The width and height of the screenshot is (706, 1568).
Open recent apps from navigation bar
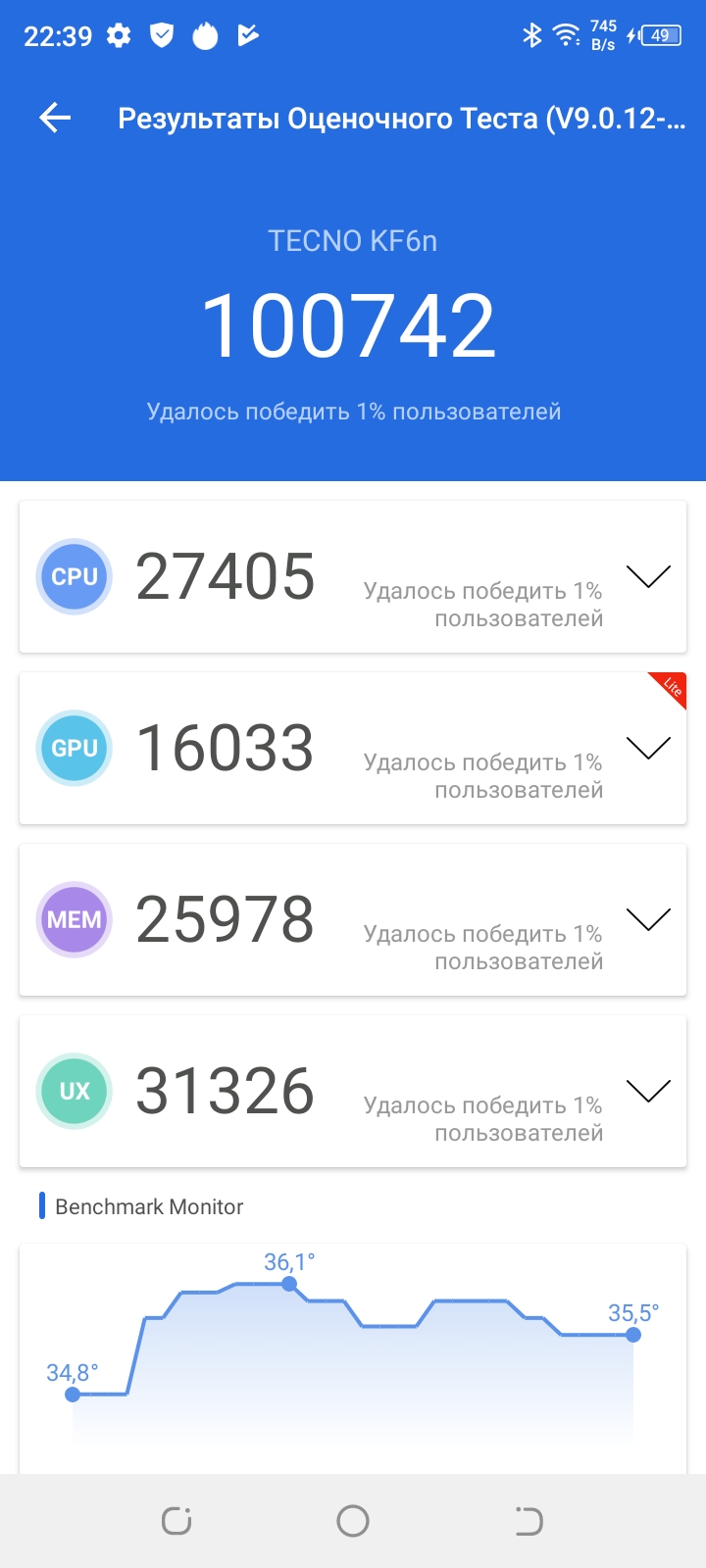[x=176, y=1521]
